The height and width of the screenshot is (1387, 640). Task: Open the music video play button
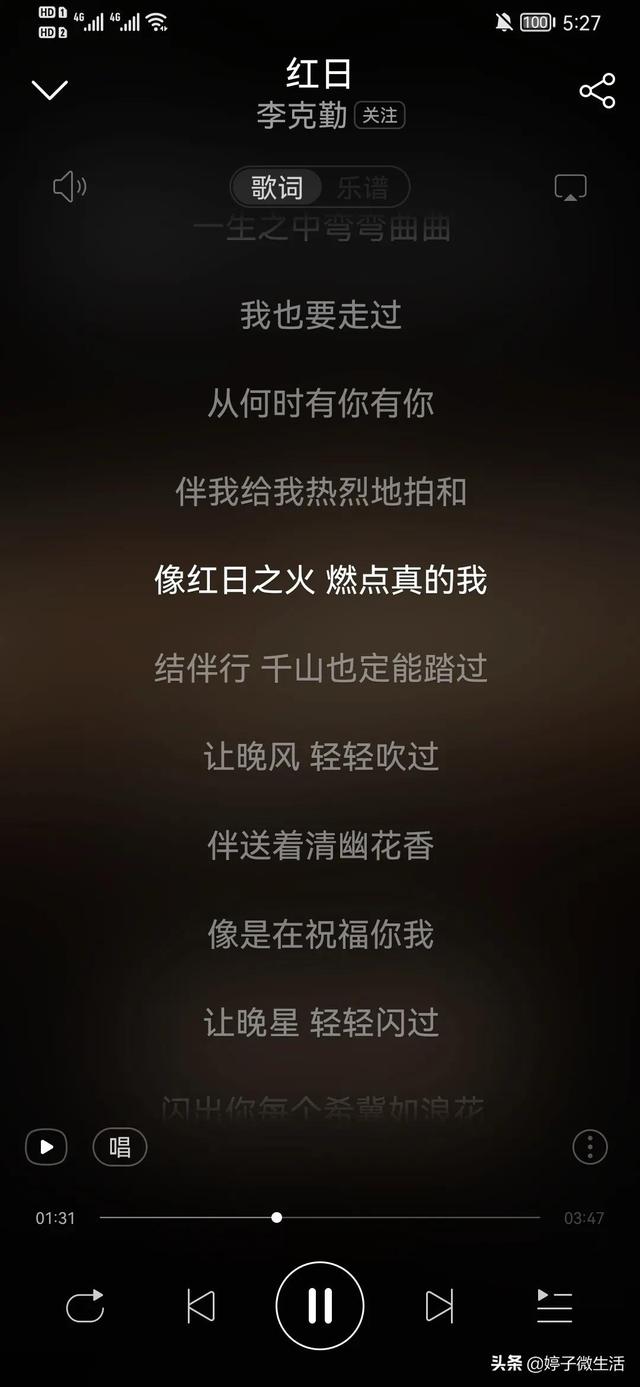(x=46, y=1147)
